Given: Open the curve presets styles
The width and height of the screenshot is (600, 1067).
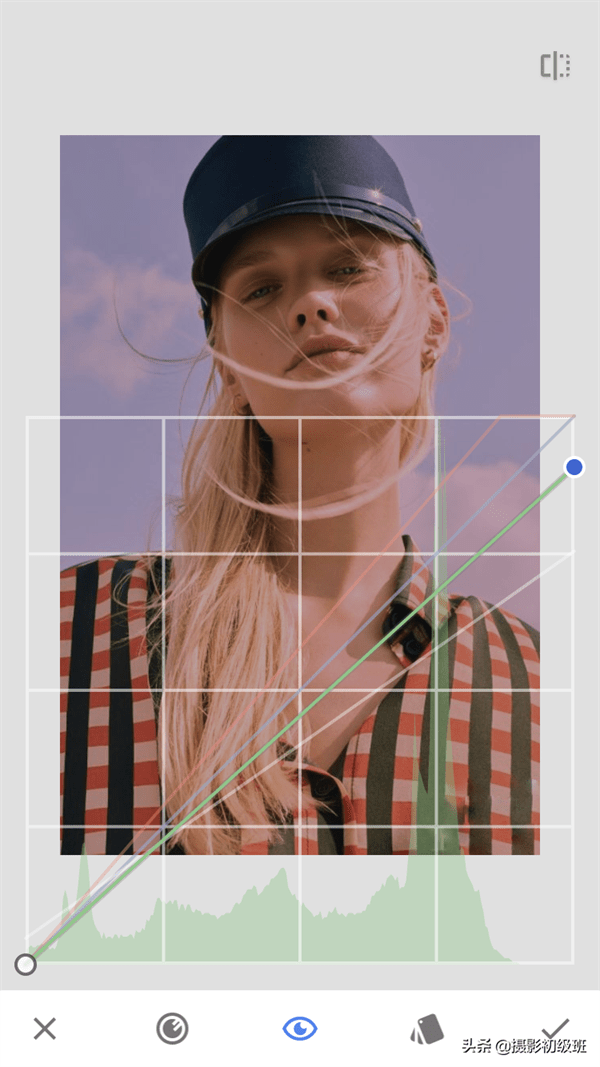Looking at the screenshot, I should [x=427, y=1029].
